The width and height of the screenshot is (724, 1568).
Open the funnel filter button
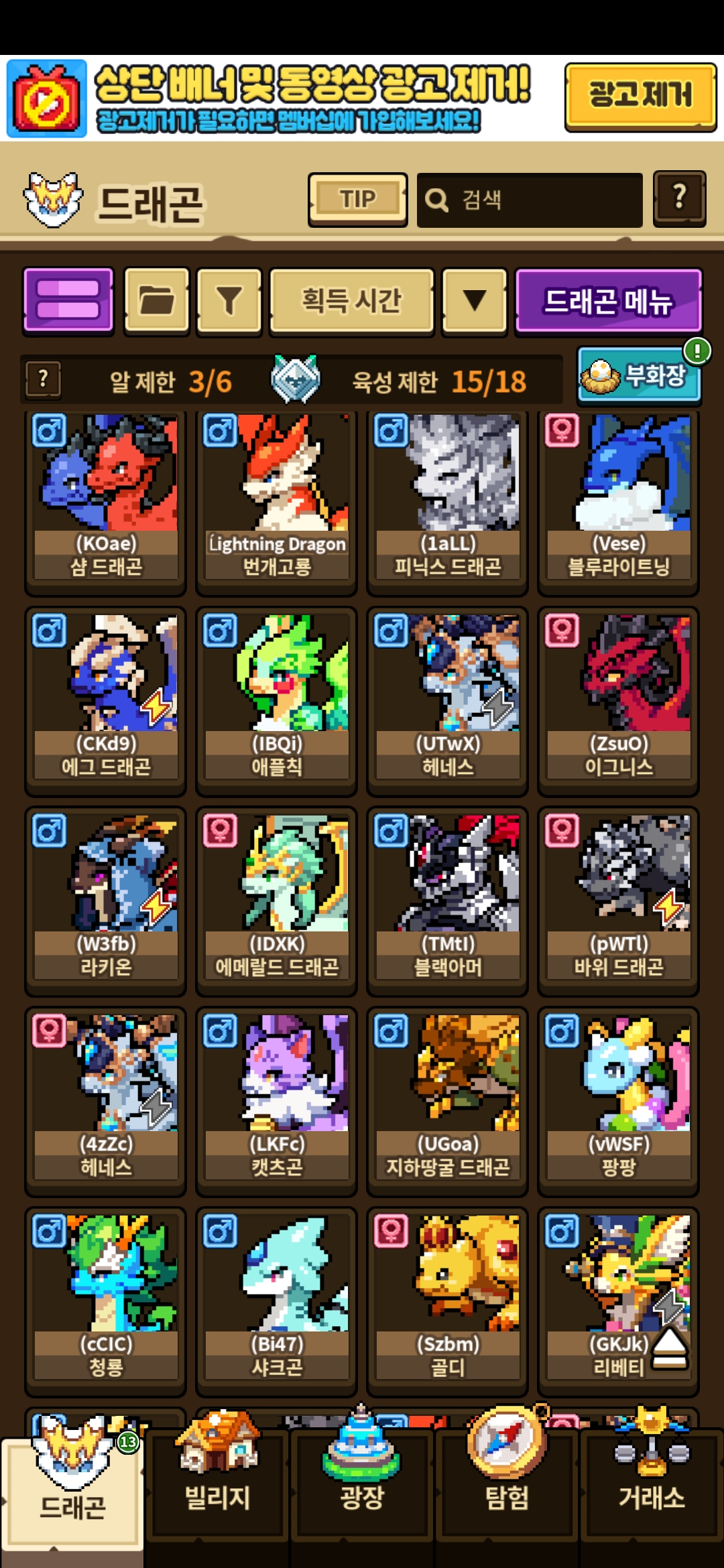[229, 300]
